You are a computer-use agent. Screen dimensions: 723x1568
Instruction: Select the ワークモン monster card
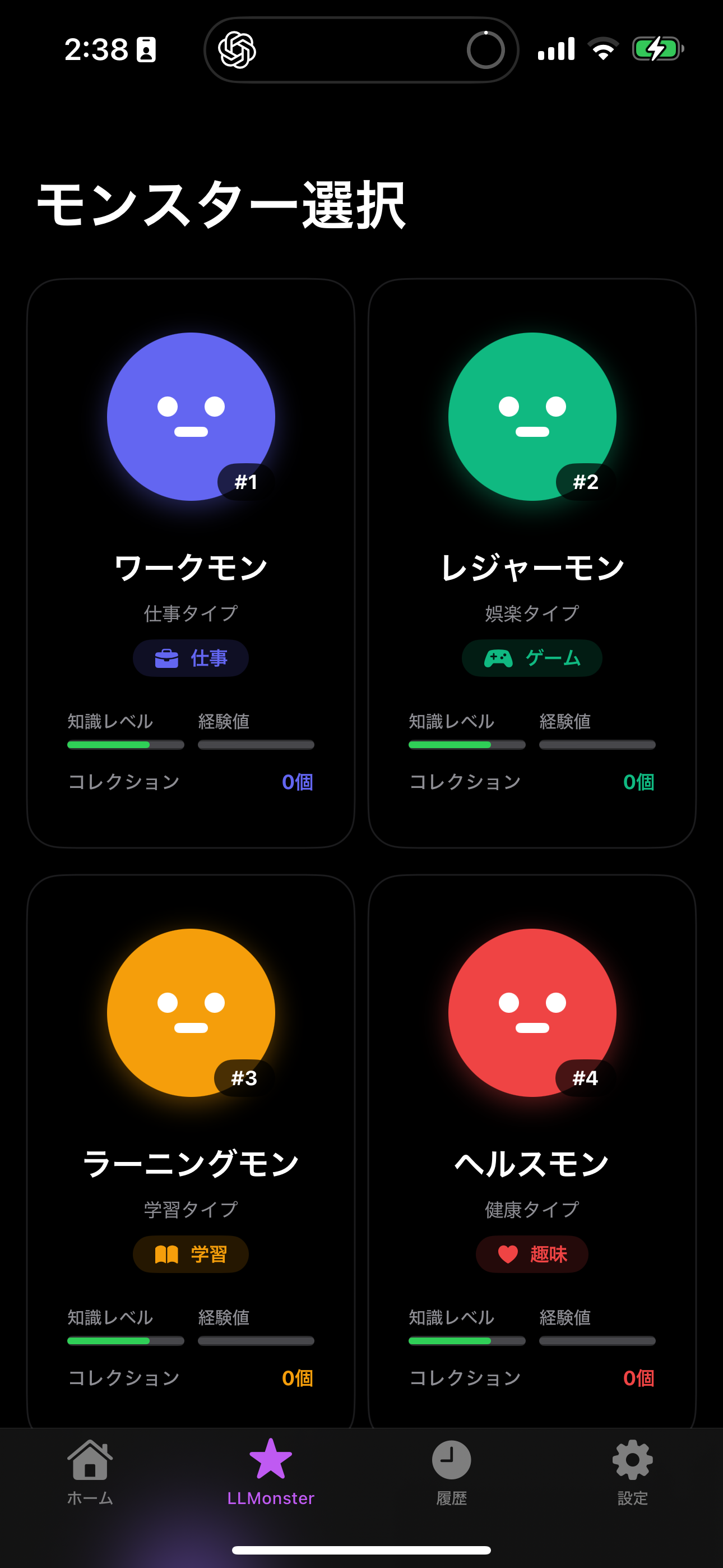coord(191,562)
